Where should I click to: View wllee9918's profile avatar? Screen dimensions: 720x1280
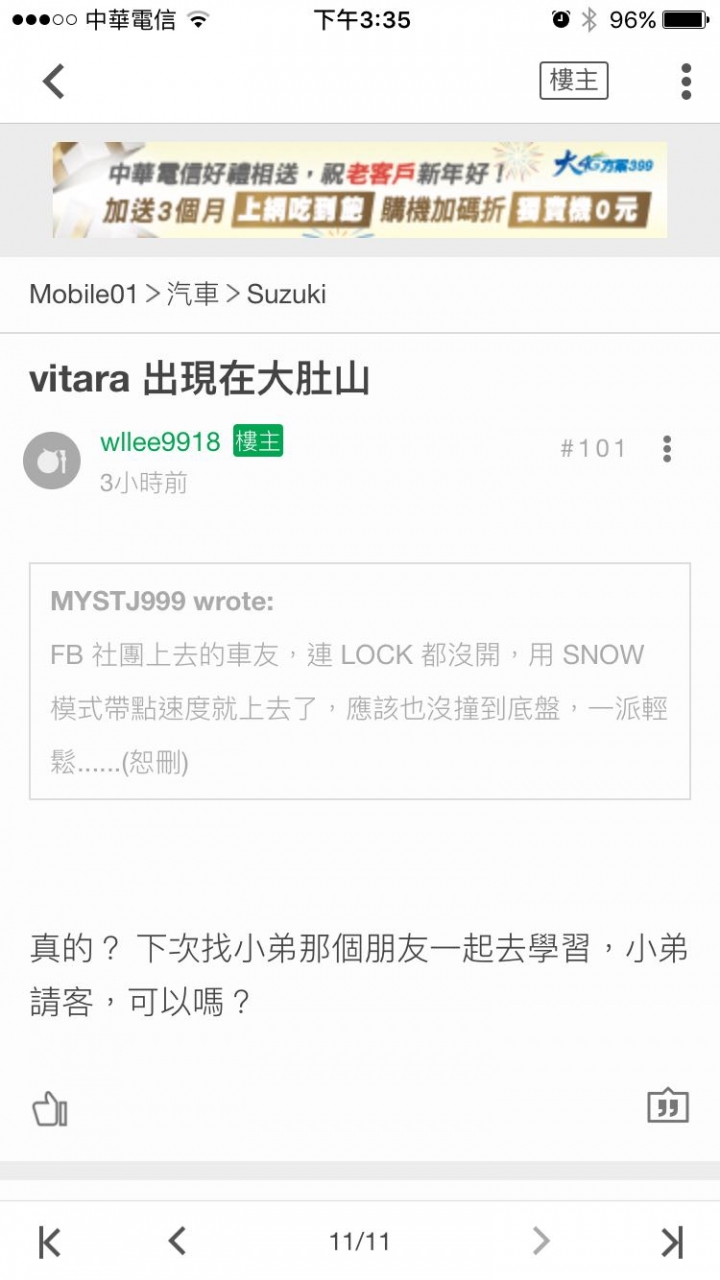pyautogui.click(x=52, y=461)
